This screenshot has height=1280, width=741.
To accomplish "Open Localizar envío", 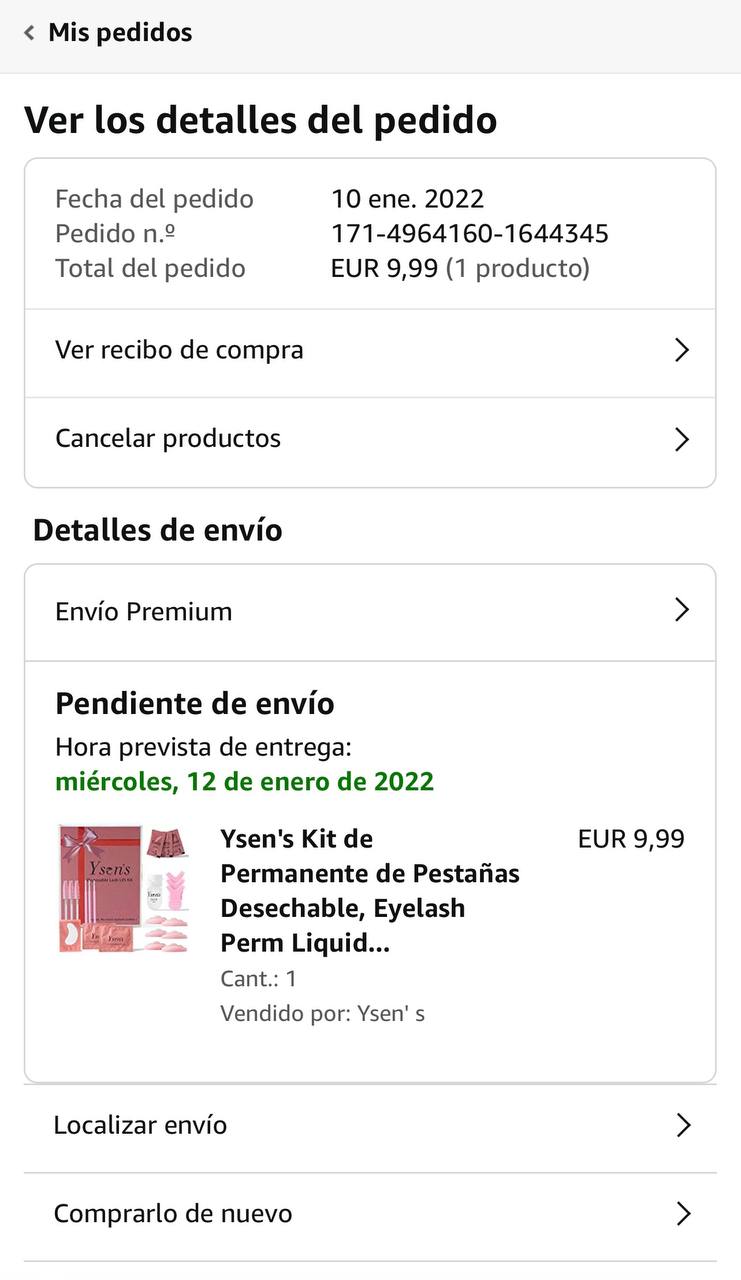I will coord(370,1125).
